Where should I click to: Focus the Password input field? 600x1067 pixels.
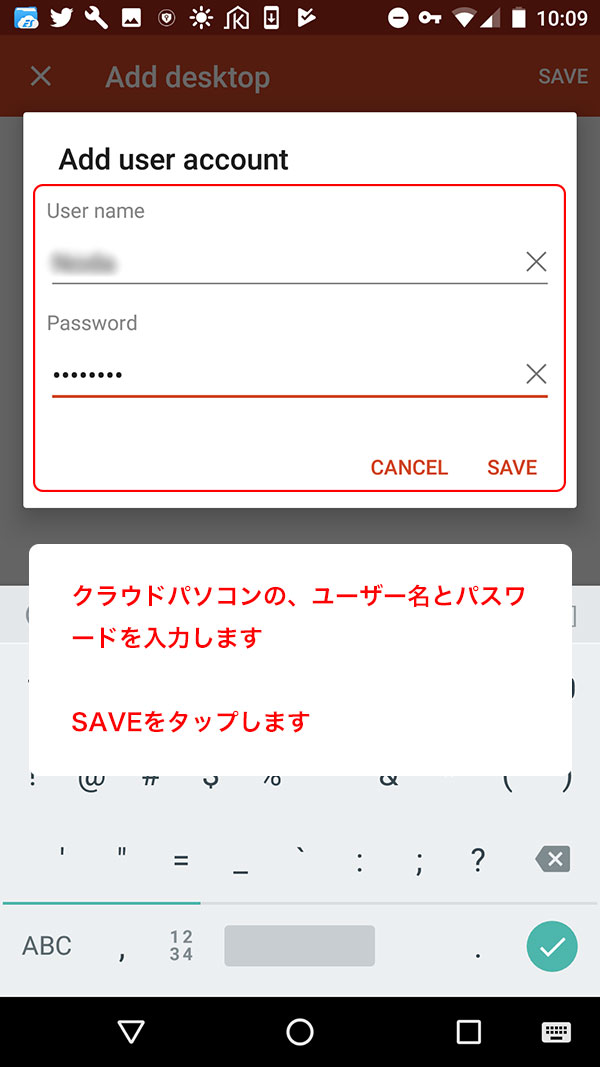click(x=286, y=374)
